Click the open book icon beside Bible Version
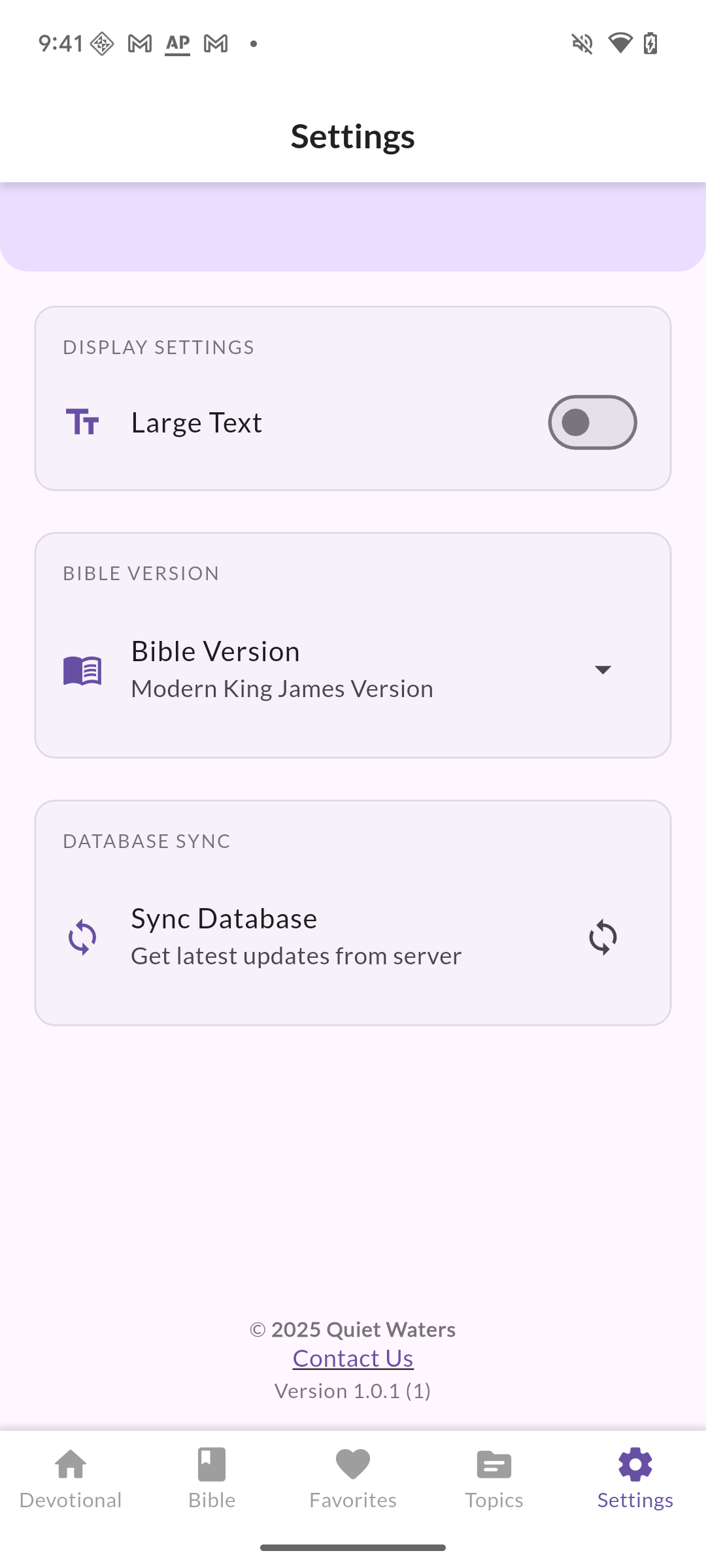The height and width of the screenshot is (1568, 706). point(82,669)
